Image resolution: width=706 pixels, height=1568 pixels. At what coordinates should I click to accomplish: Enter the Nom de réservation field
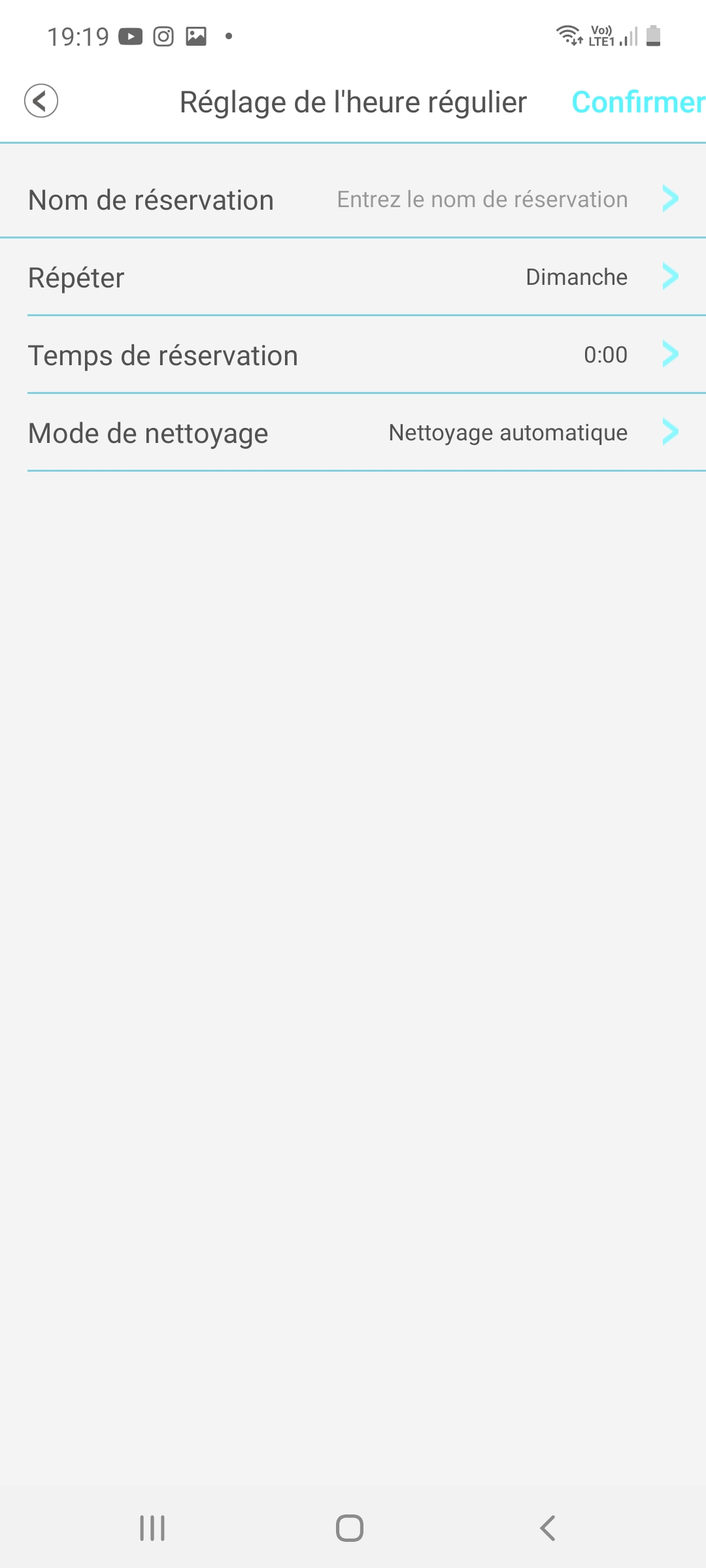[x=482, y=199]
